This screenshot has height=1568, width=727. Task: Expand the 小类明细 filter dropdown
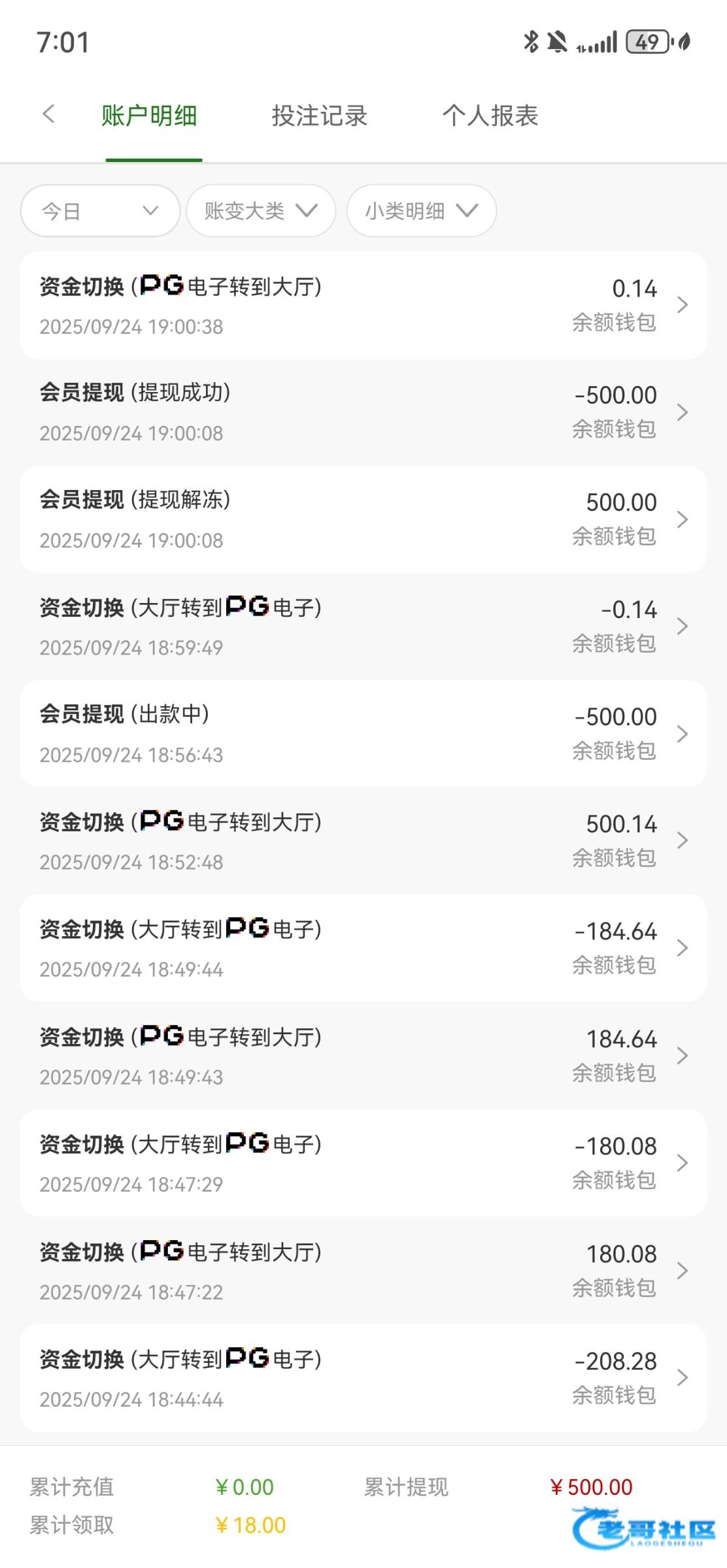422,210
